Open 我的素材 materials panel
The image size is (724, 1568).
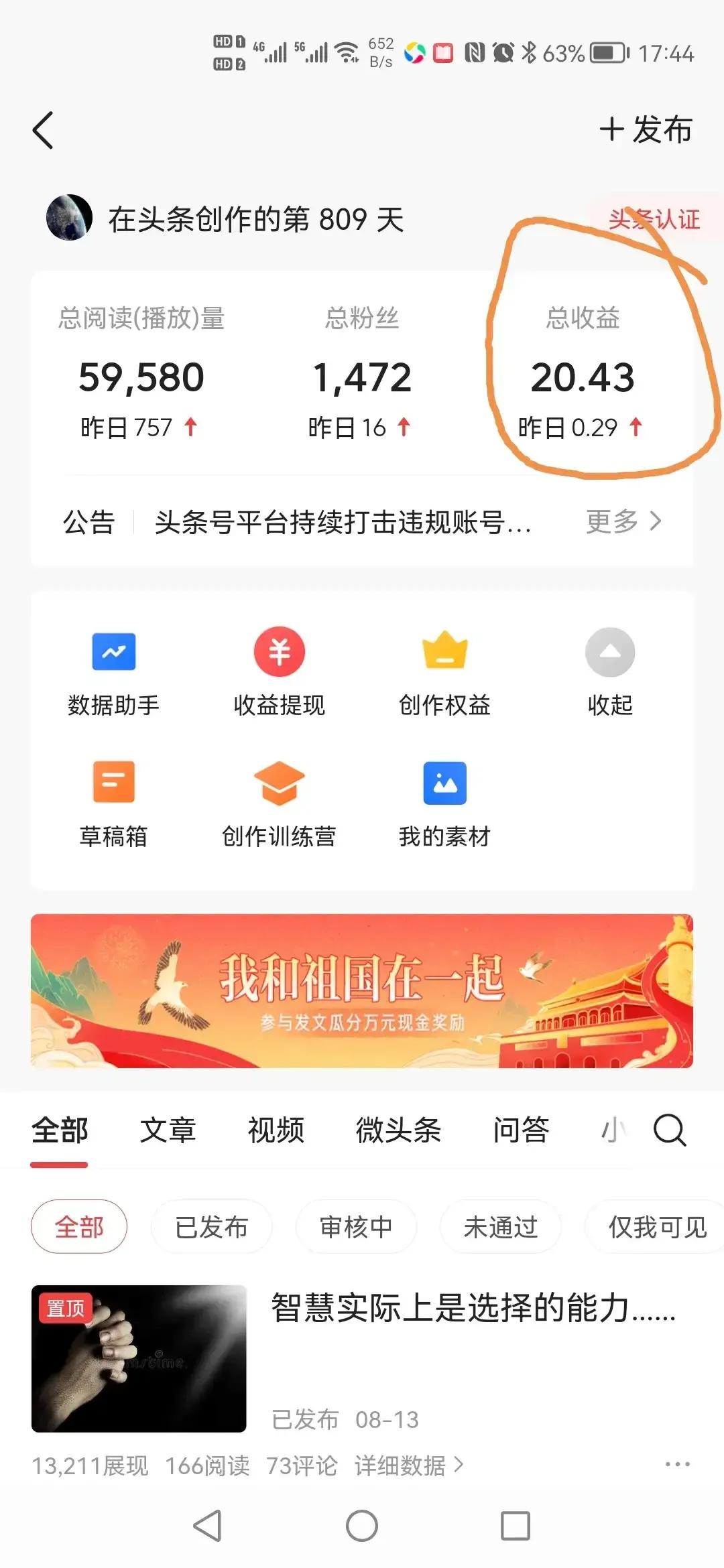coord(445,801)
